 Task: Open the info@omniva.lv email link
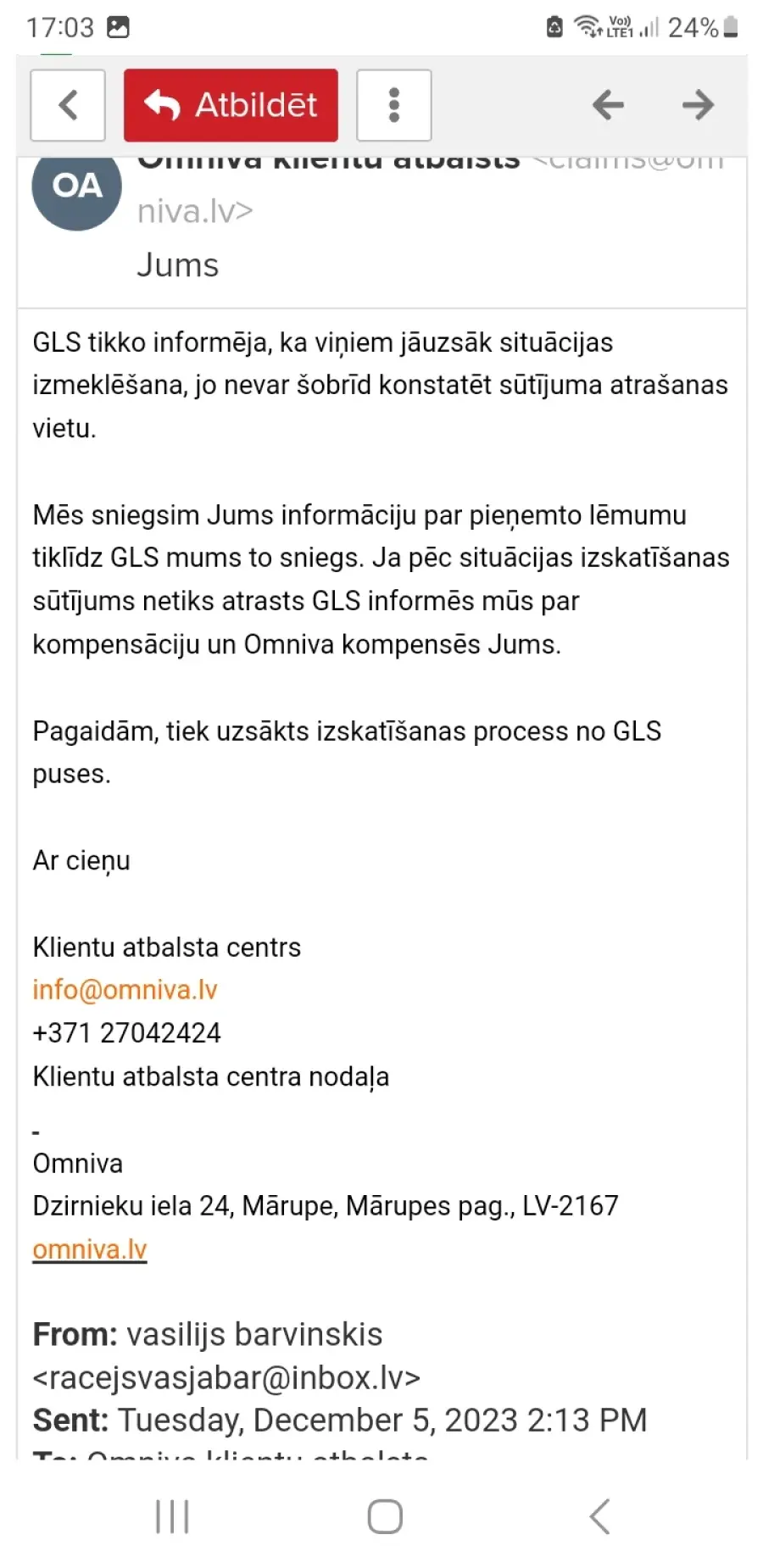click(125, 990)
